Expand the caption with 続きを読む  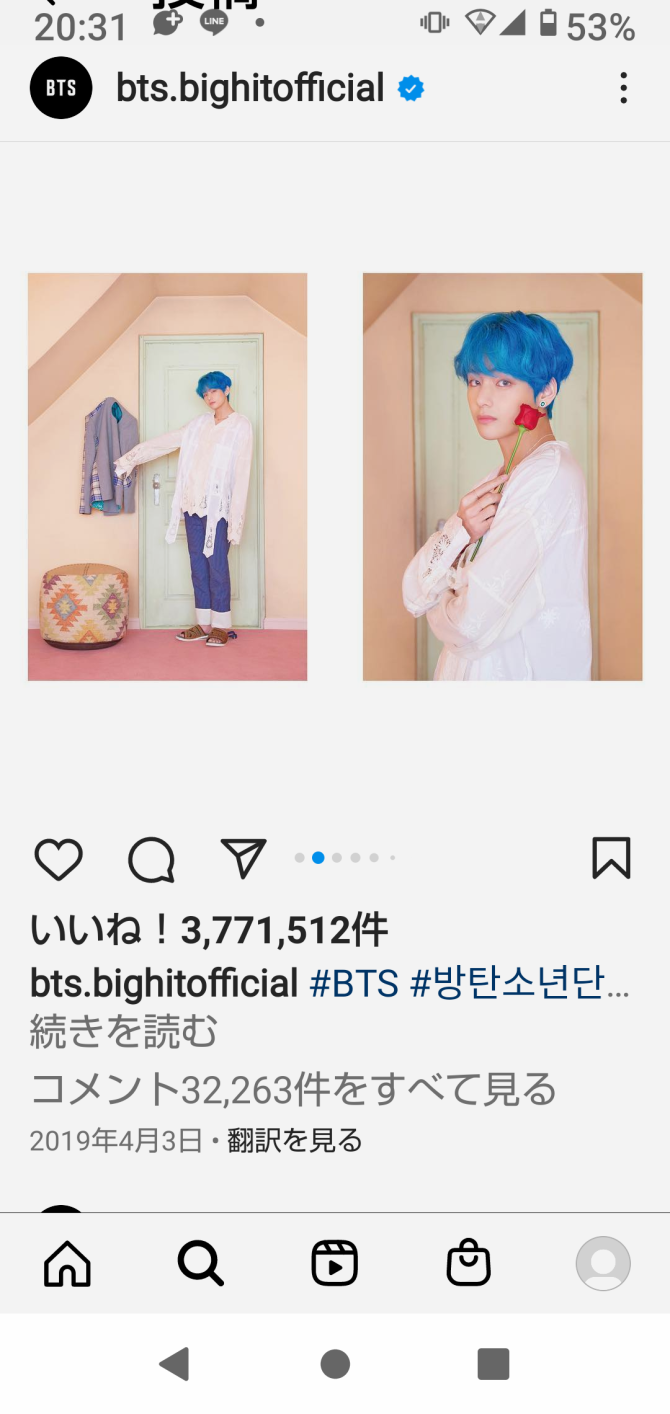tap(124, 1031)
